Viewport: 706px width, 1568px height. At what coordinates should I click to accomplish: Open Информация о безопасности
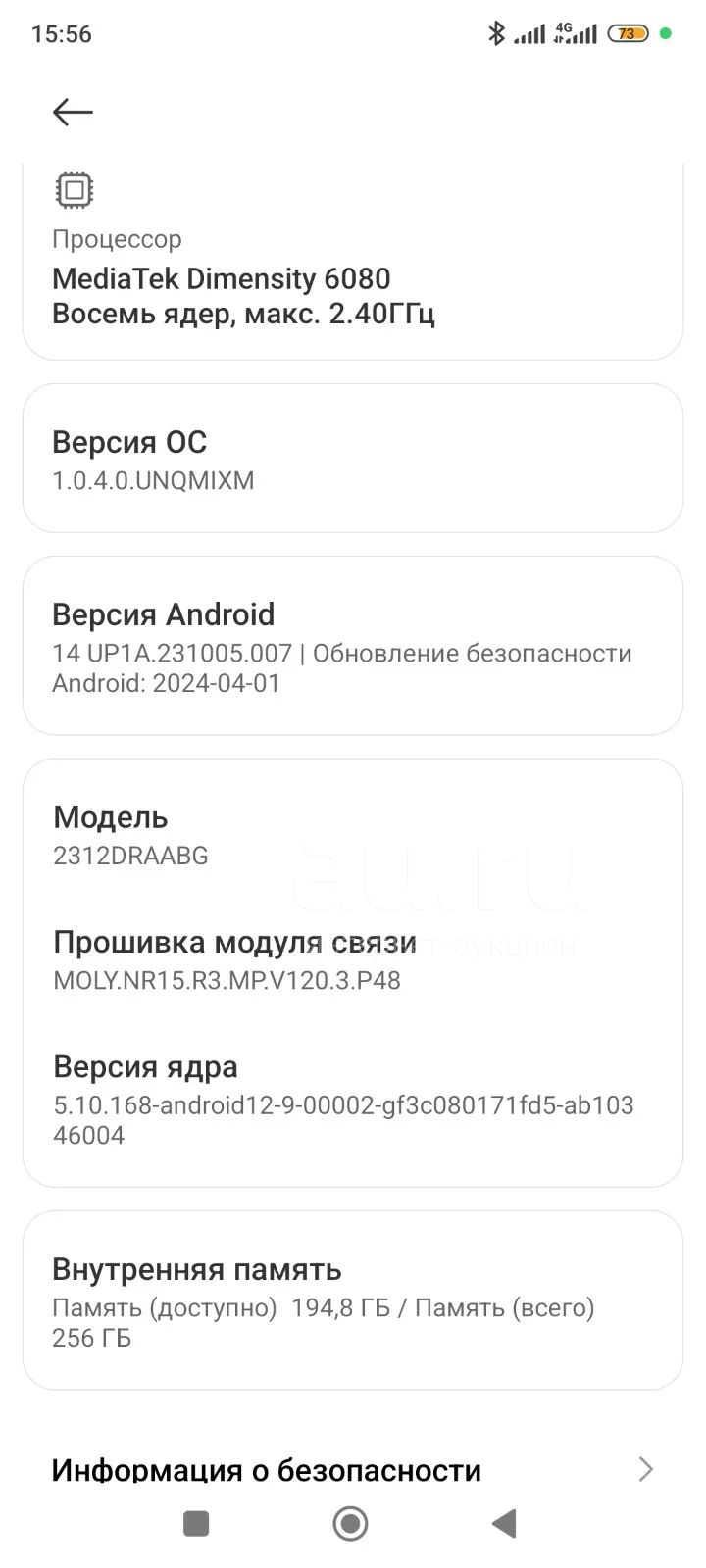click(353, 1468)
